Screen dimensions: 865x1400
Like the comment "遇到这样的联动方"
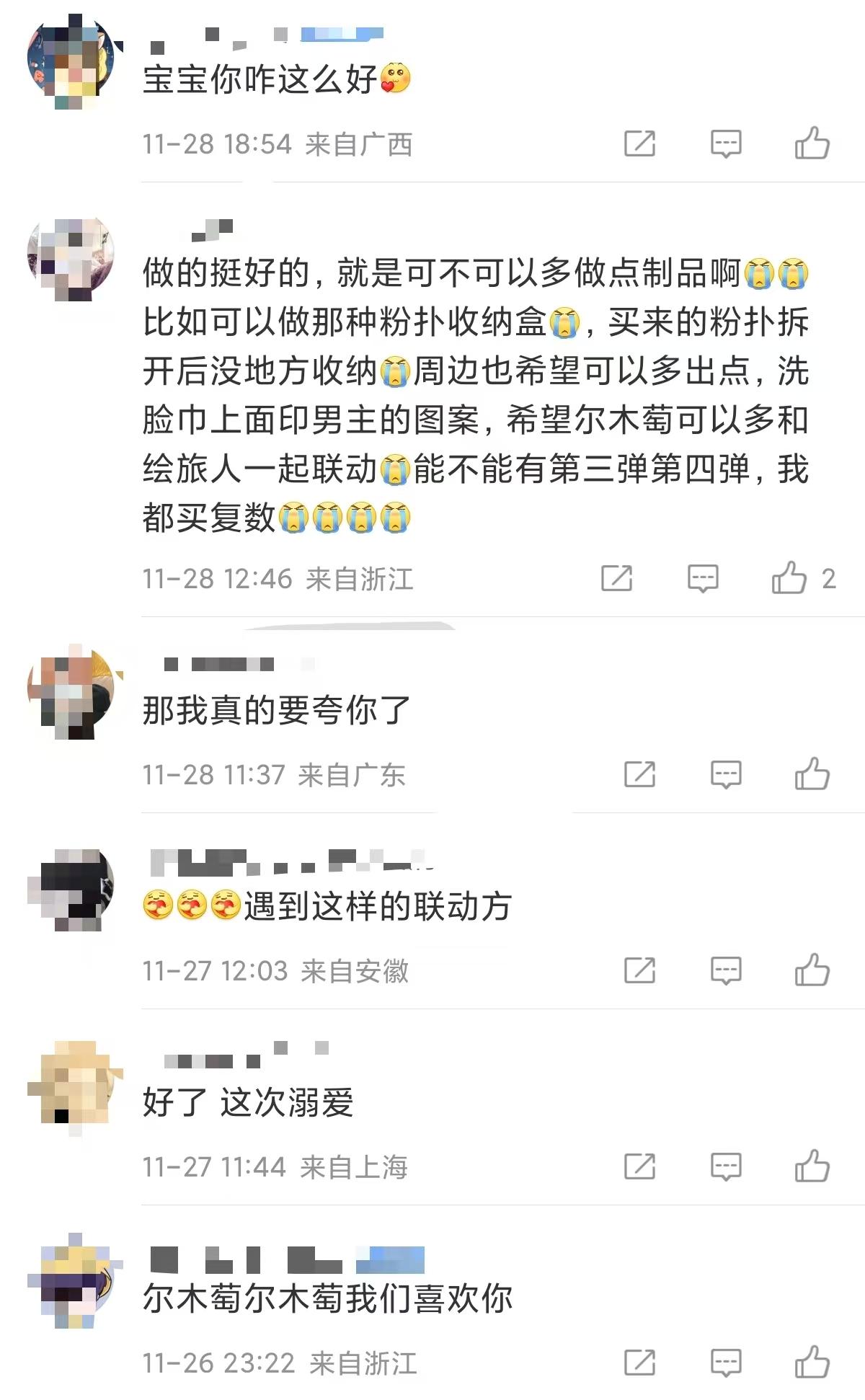tap(812, 970)
